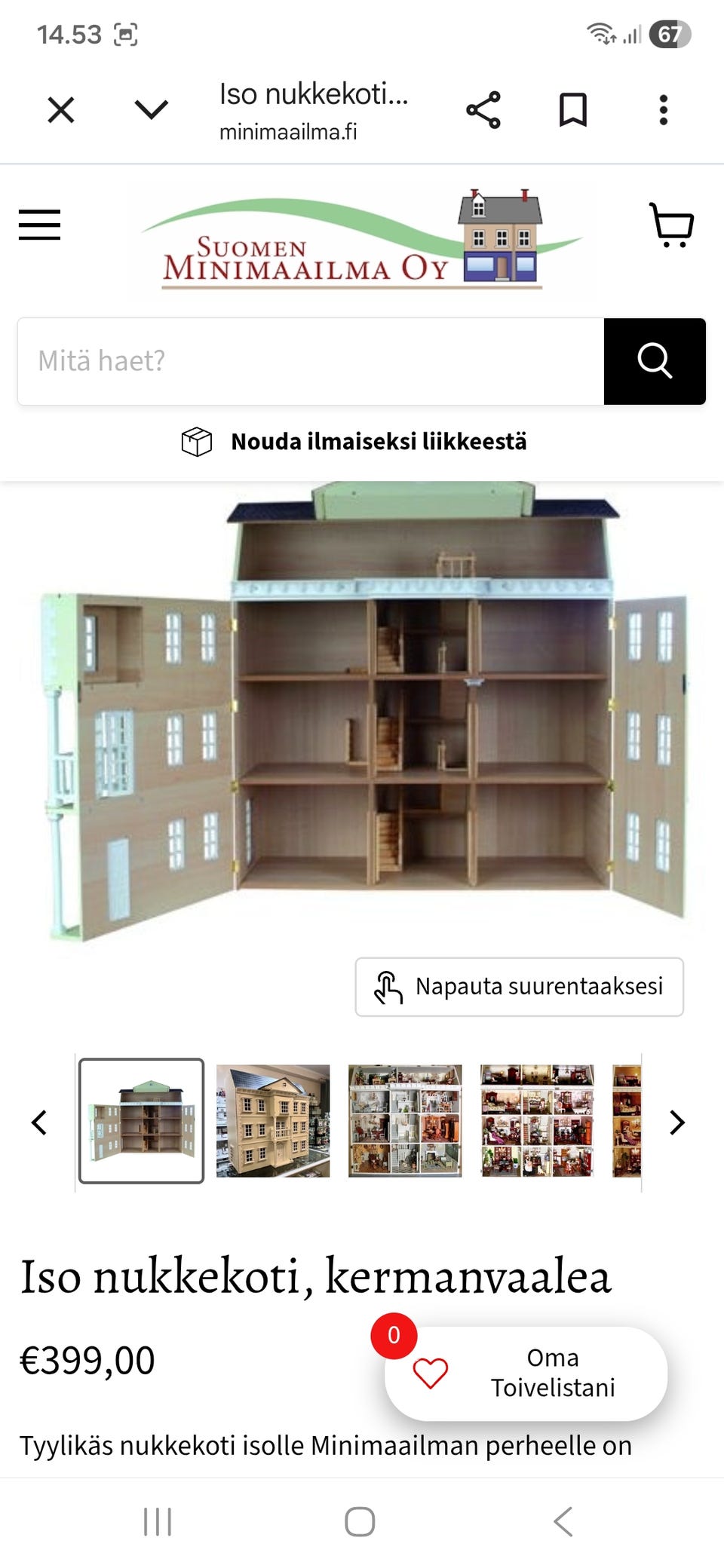The height and width of the screenshot is (1568, 724).
Task: Tap the tap-to-zoom hand icon
Action: pos(388,987)
